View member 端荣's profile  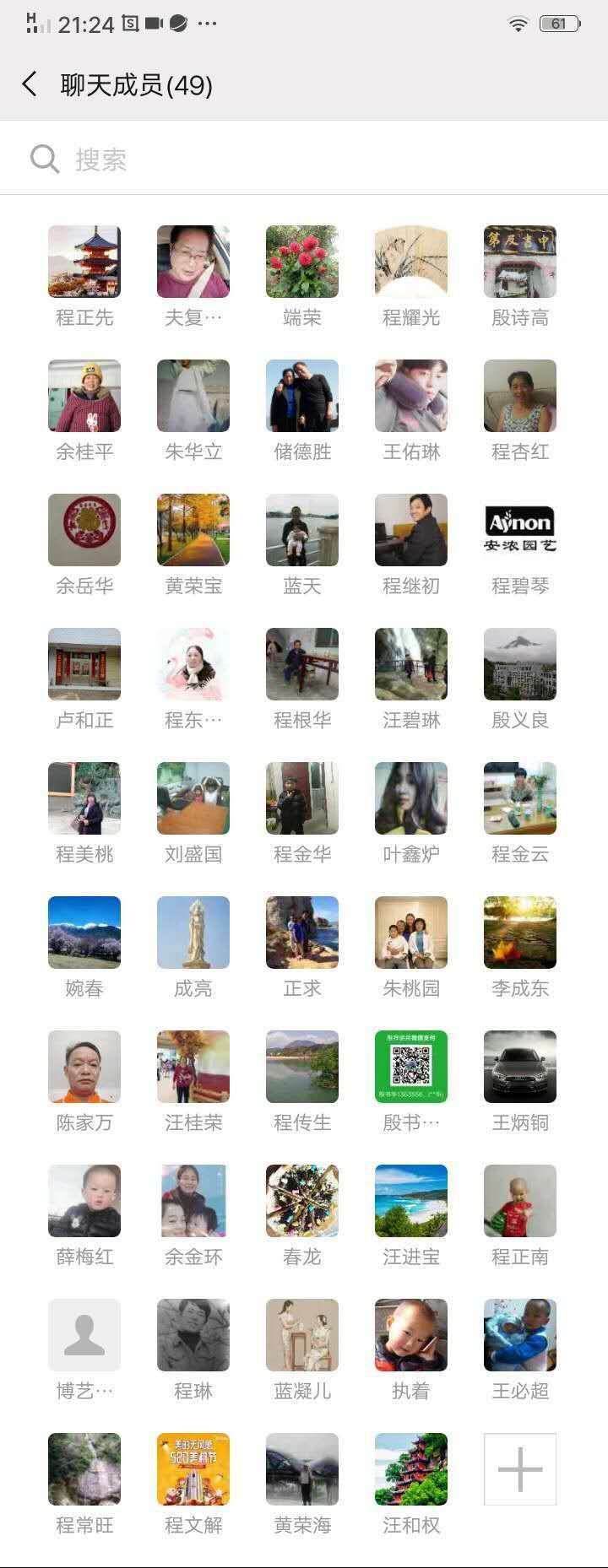point(302,262)
